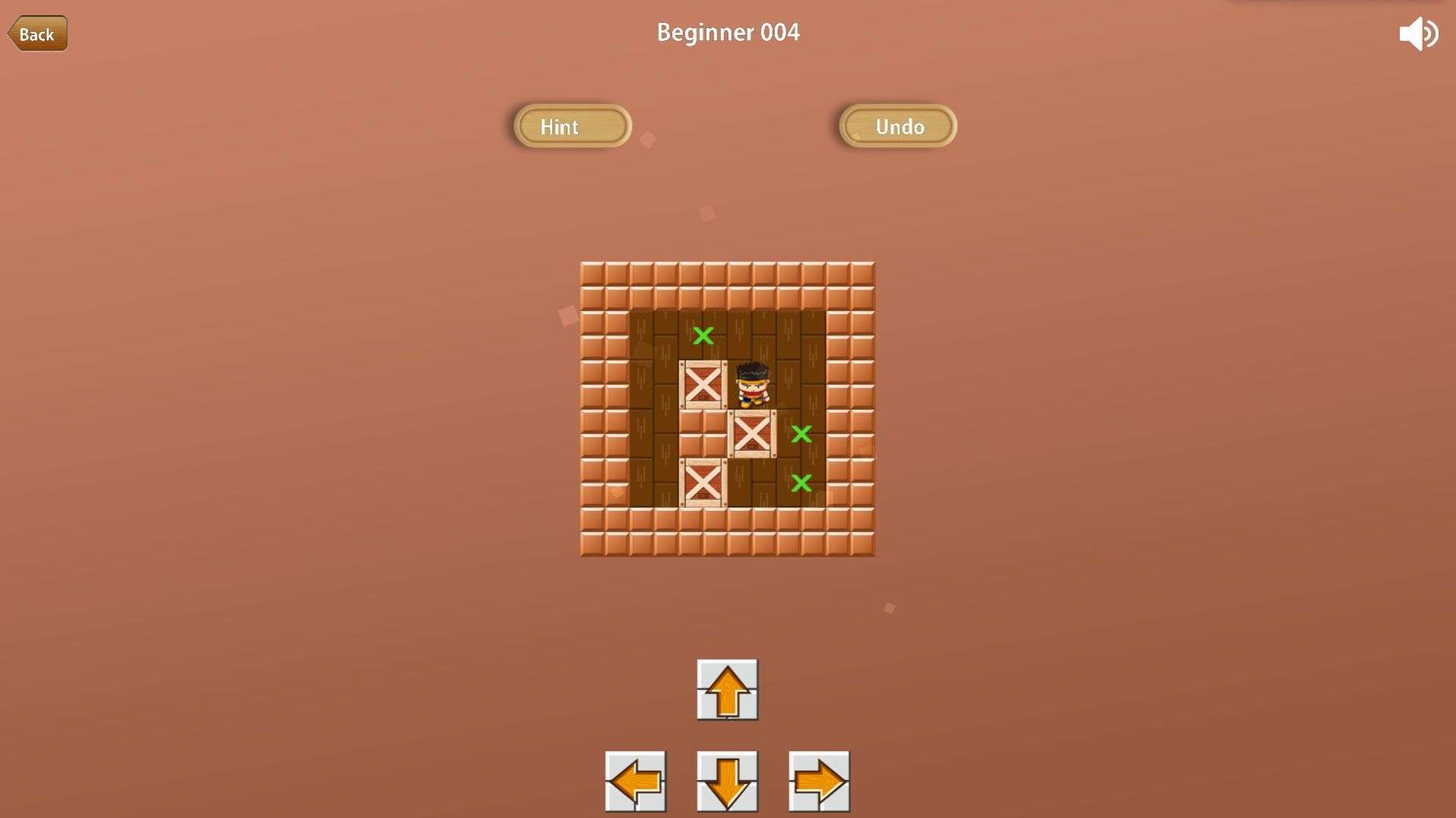Viewport: 1456px width, 818px height.
Task: Move the character left
Action: pos(635,782)
